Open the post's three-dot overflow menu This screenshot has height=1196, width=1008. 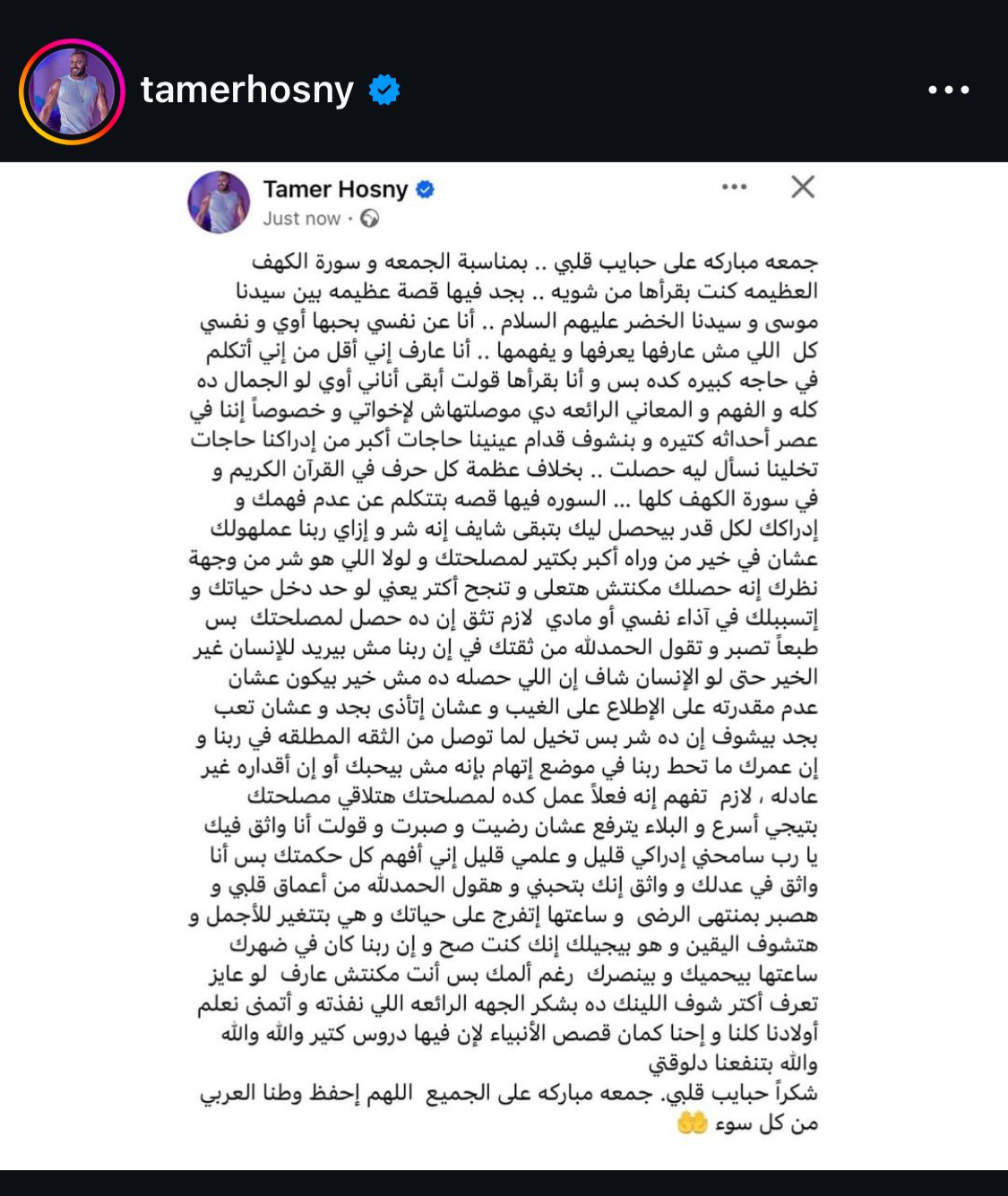pyautogui.click(x=949, y=90)
